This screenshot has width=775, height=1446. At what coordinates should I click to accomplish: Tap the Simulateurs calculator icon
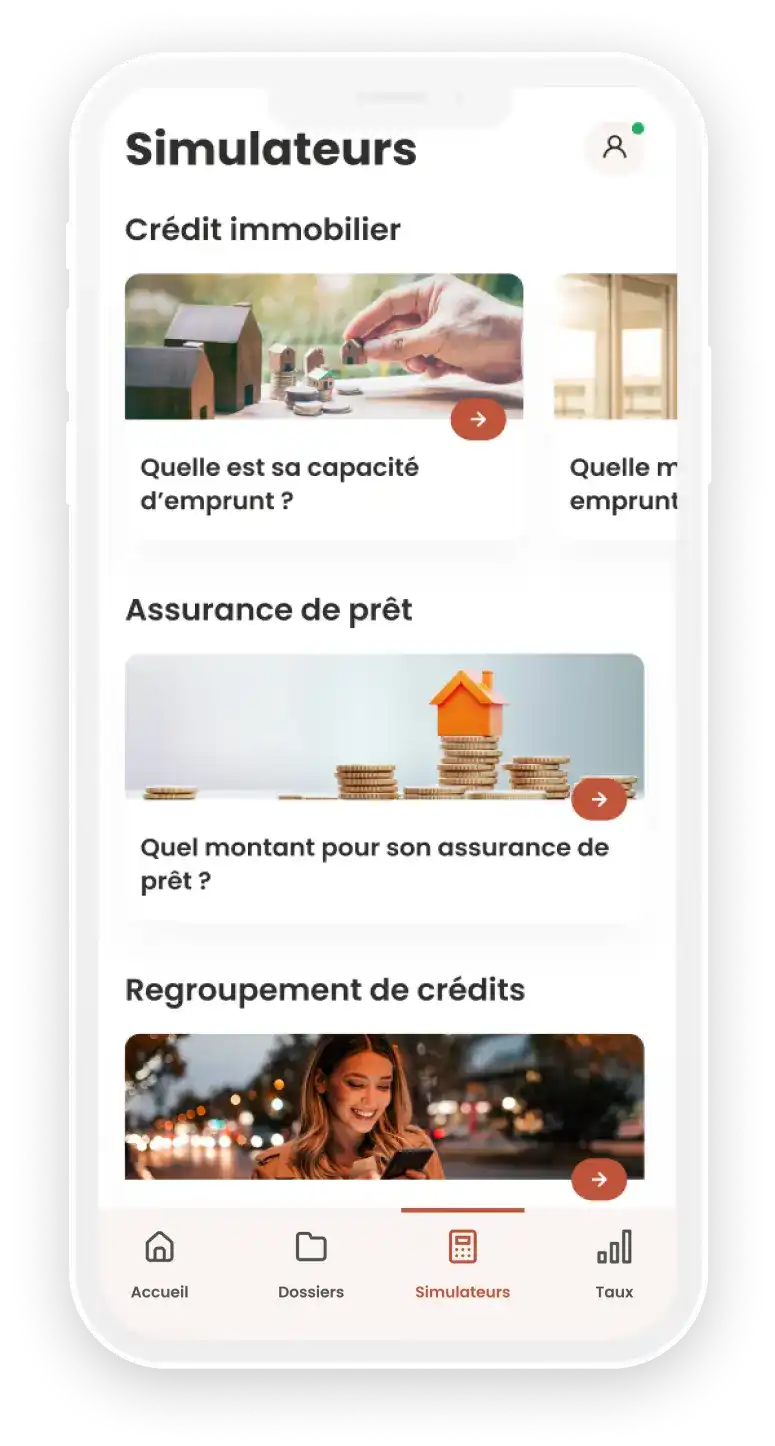[462, 1246]
